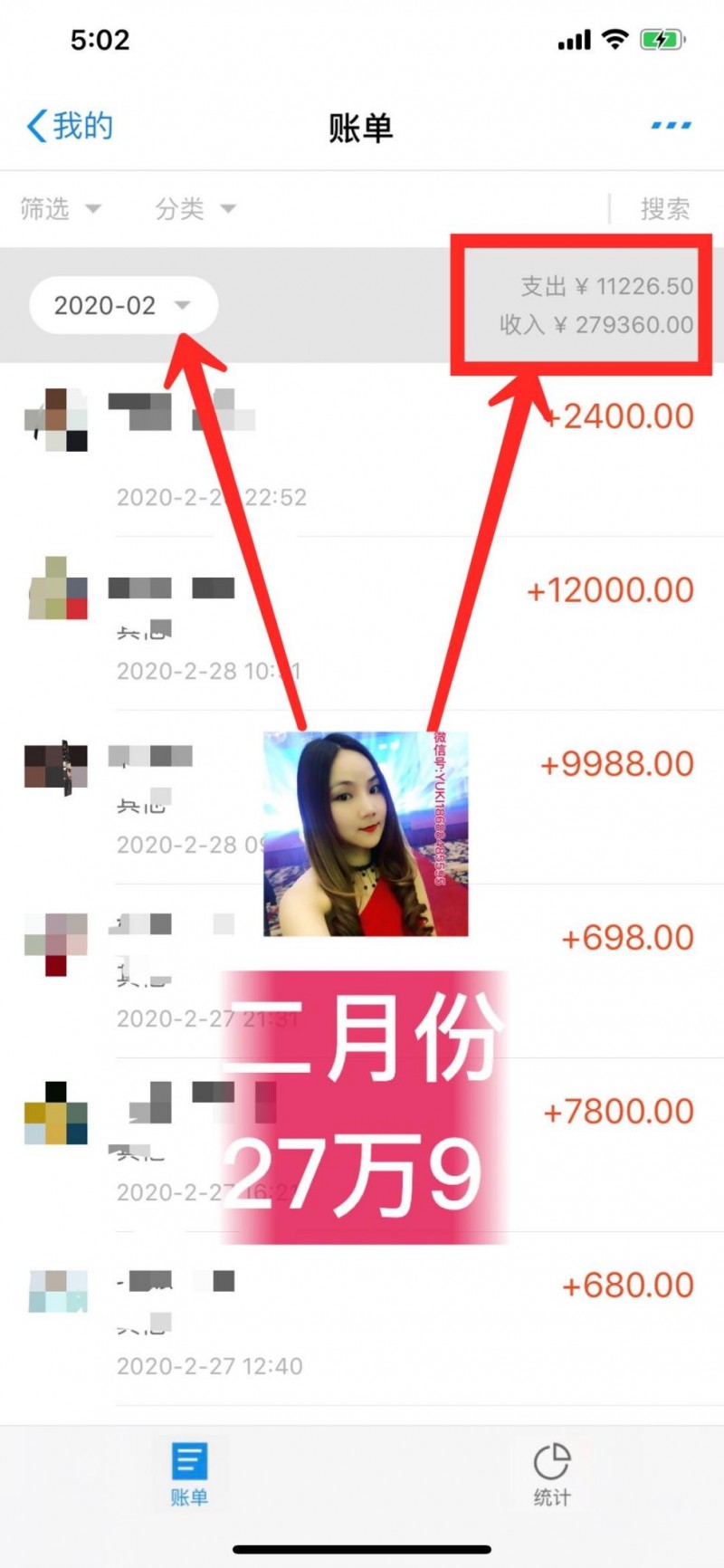This screenshot has width=724, height=1568.
Task: Tap 搜索 to search bills
Action: (x=664, y=209)
